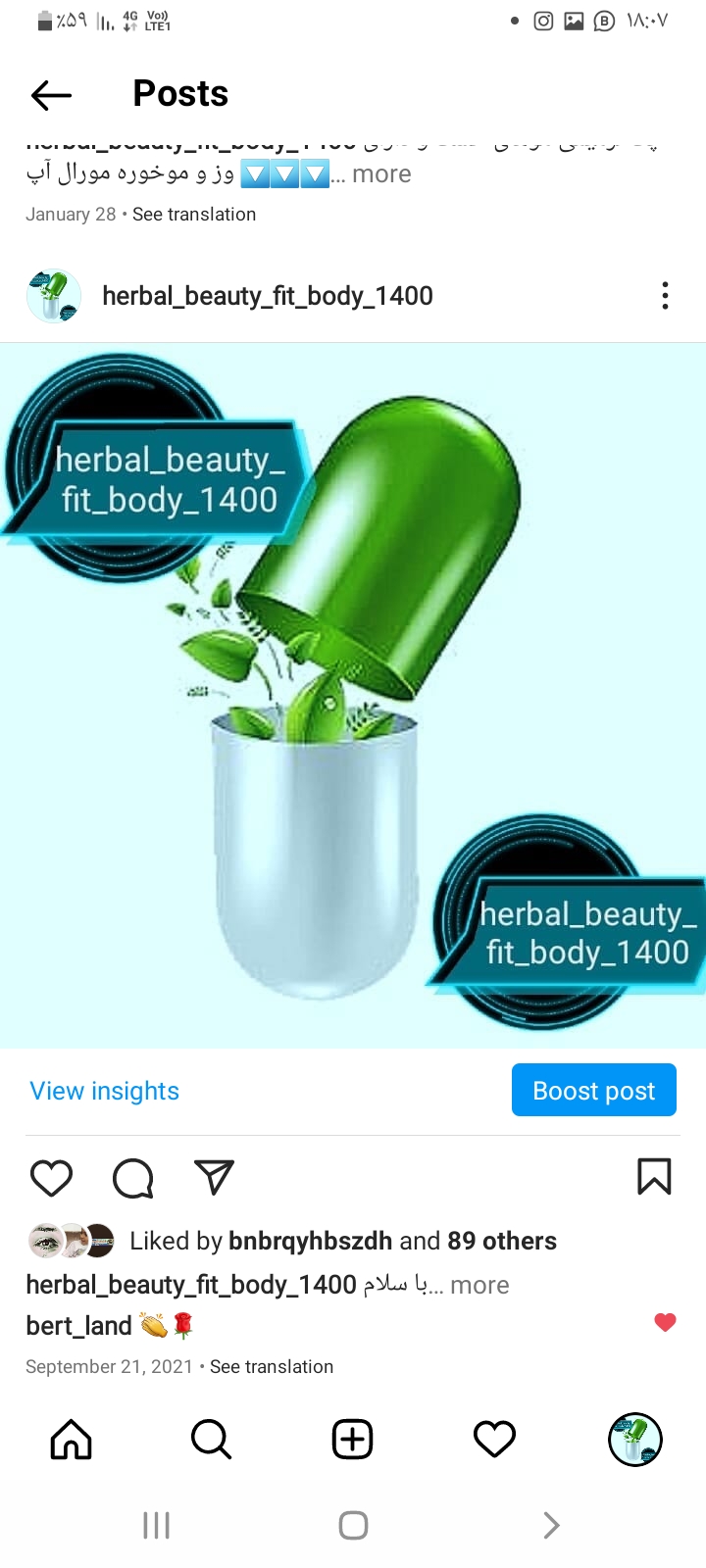Open the activity heart tab
The height and width of the screenshot is (1568, 706).
coord(494,1440)
